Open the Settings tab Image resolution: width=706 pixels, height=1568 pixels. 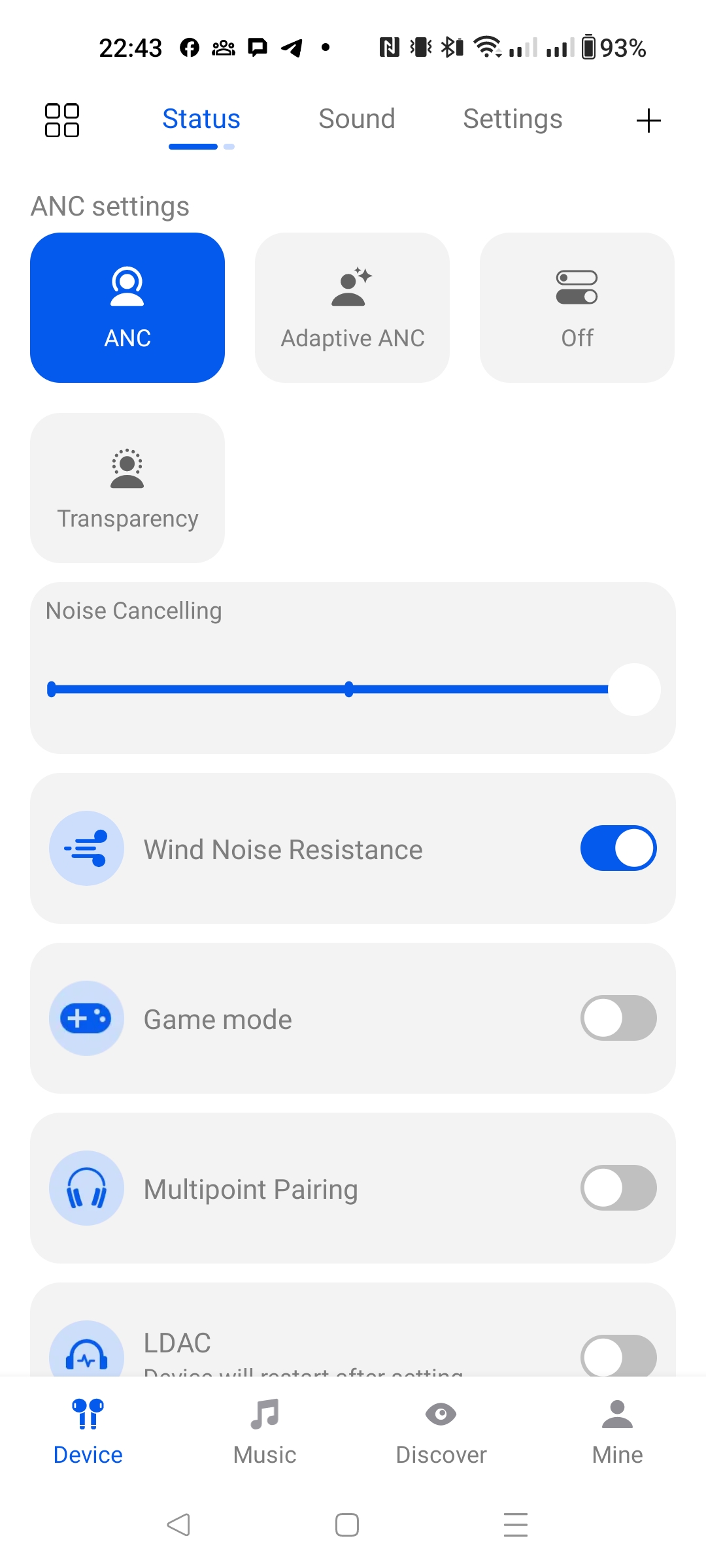point(513,119)
